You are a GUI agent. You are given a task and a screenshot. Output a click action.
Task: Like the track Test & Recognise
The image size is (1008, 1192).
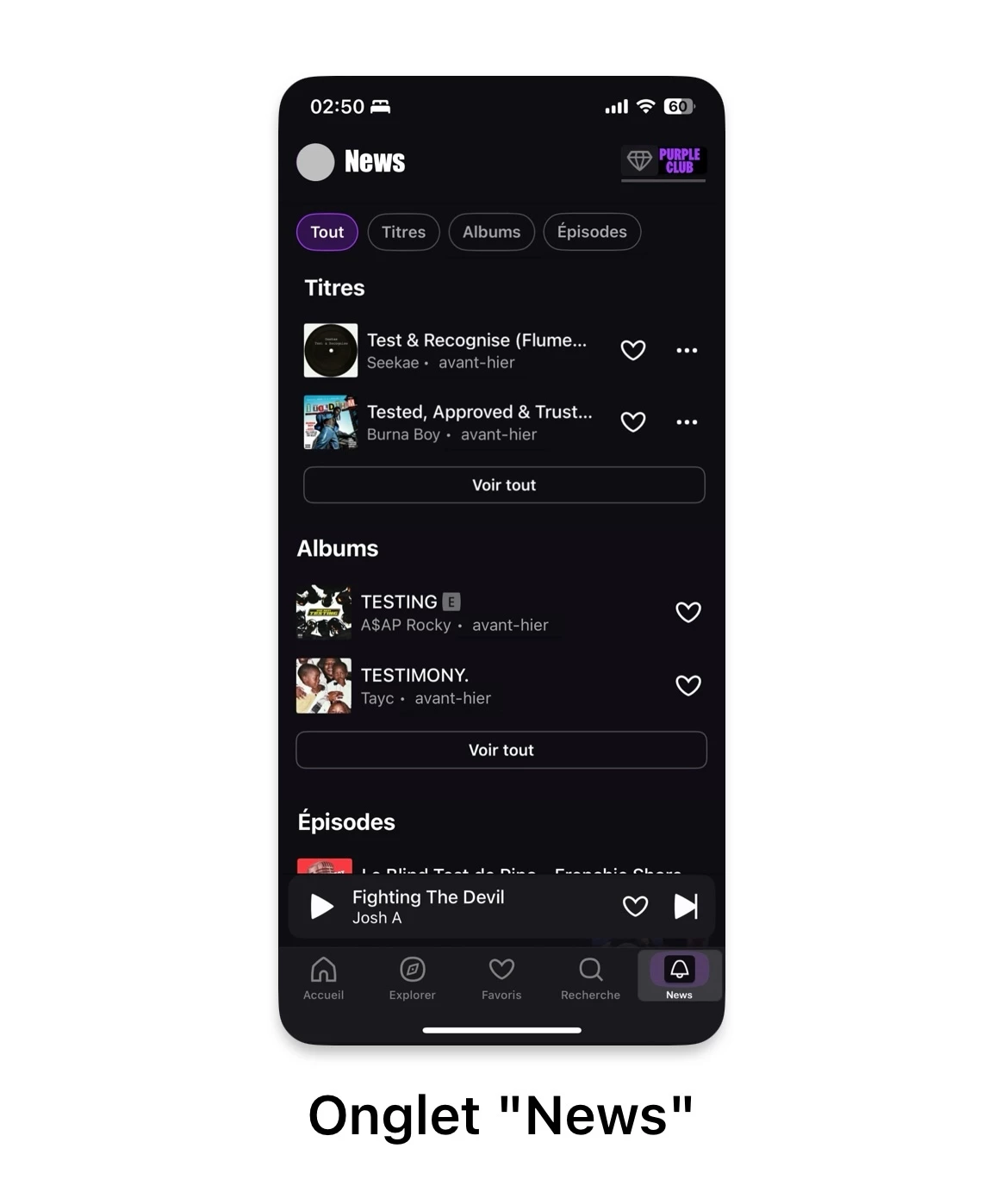[x=633, y=350]
